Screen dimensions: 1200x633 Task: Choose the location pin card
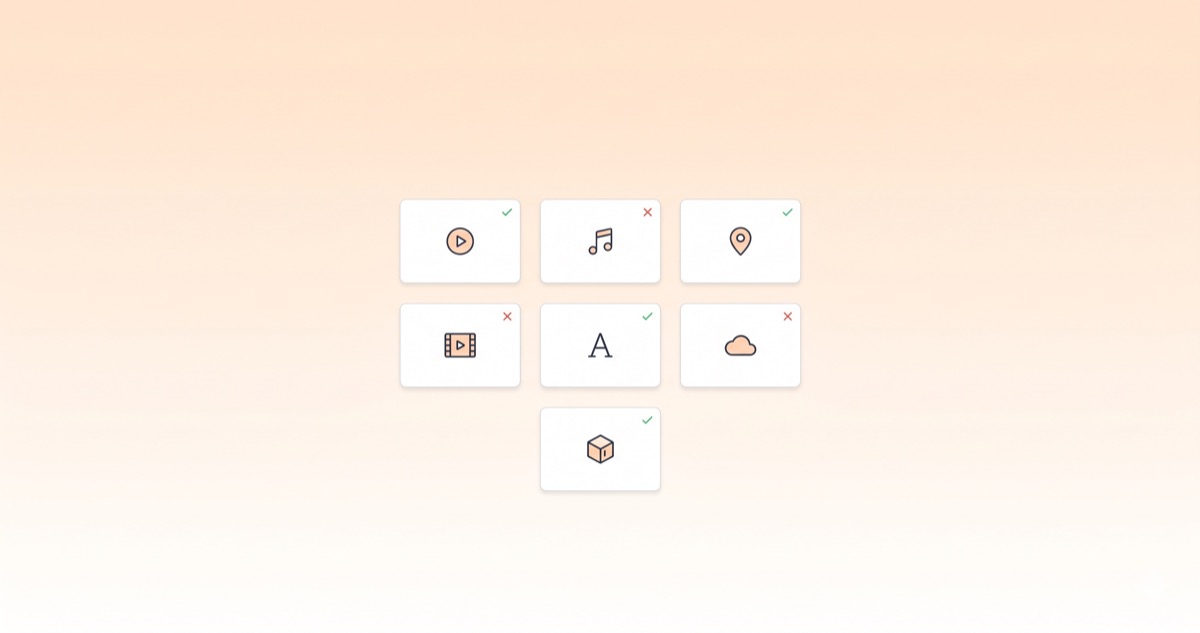coord(740,241)
